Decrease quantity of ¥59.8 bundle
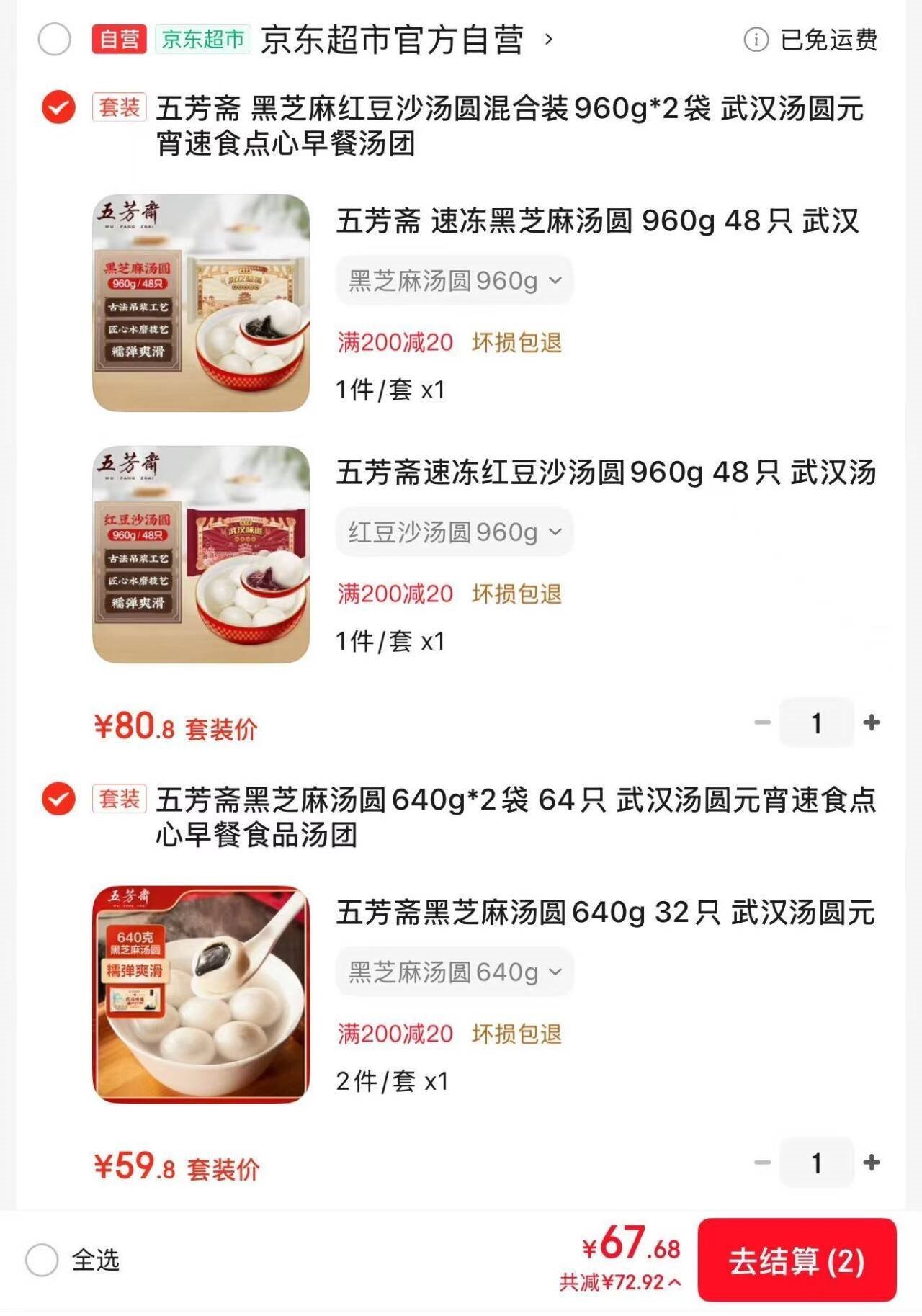 coord(762,1163)
